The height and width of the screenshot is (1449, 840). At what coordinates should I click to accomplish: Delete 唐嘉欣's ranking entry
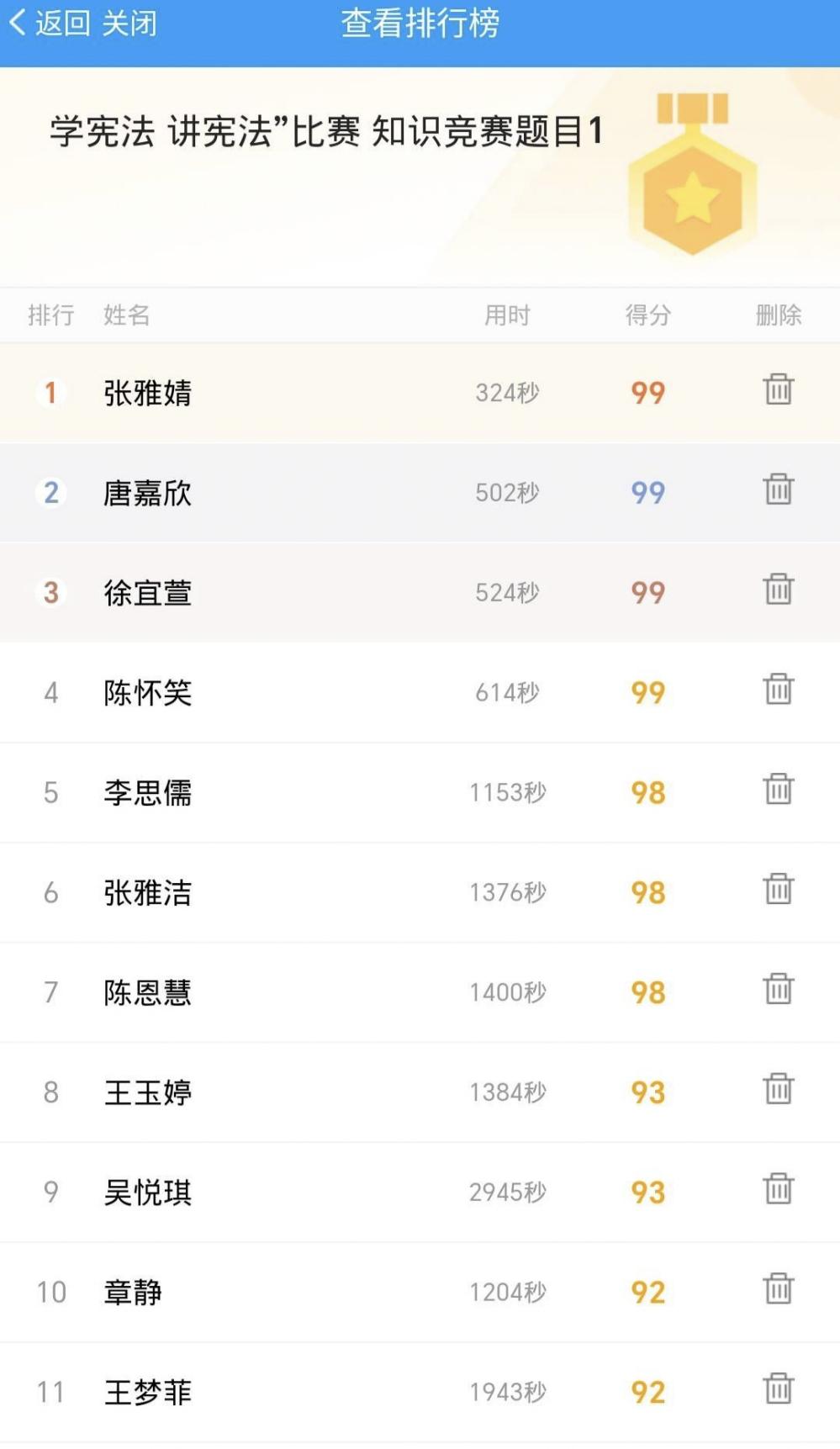779,489
